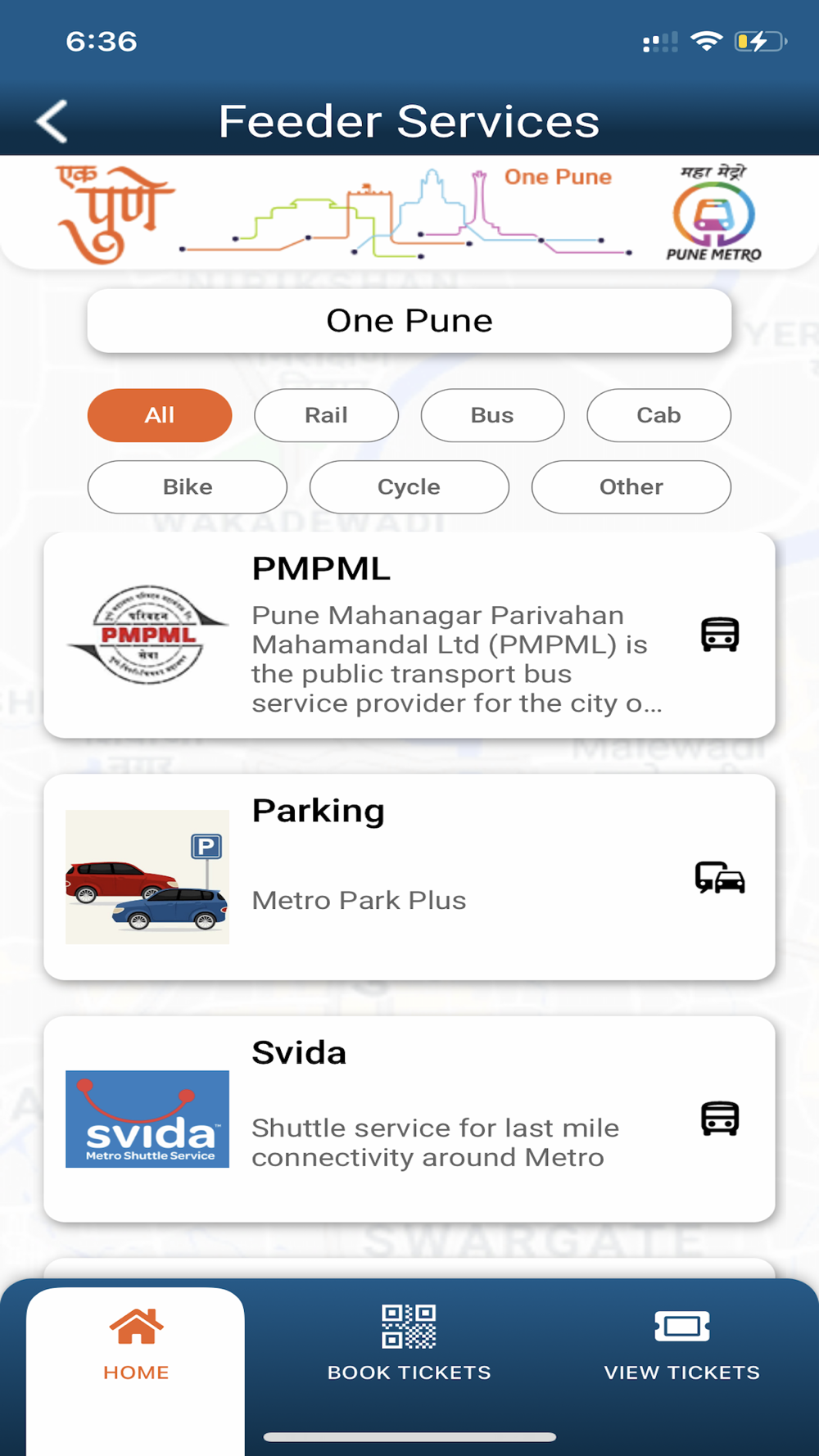
Task: Tap the One Pune button
Action: (409, 321)
